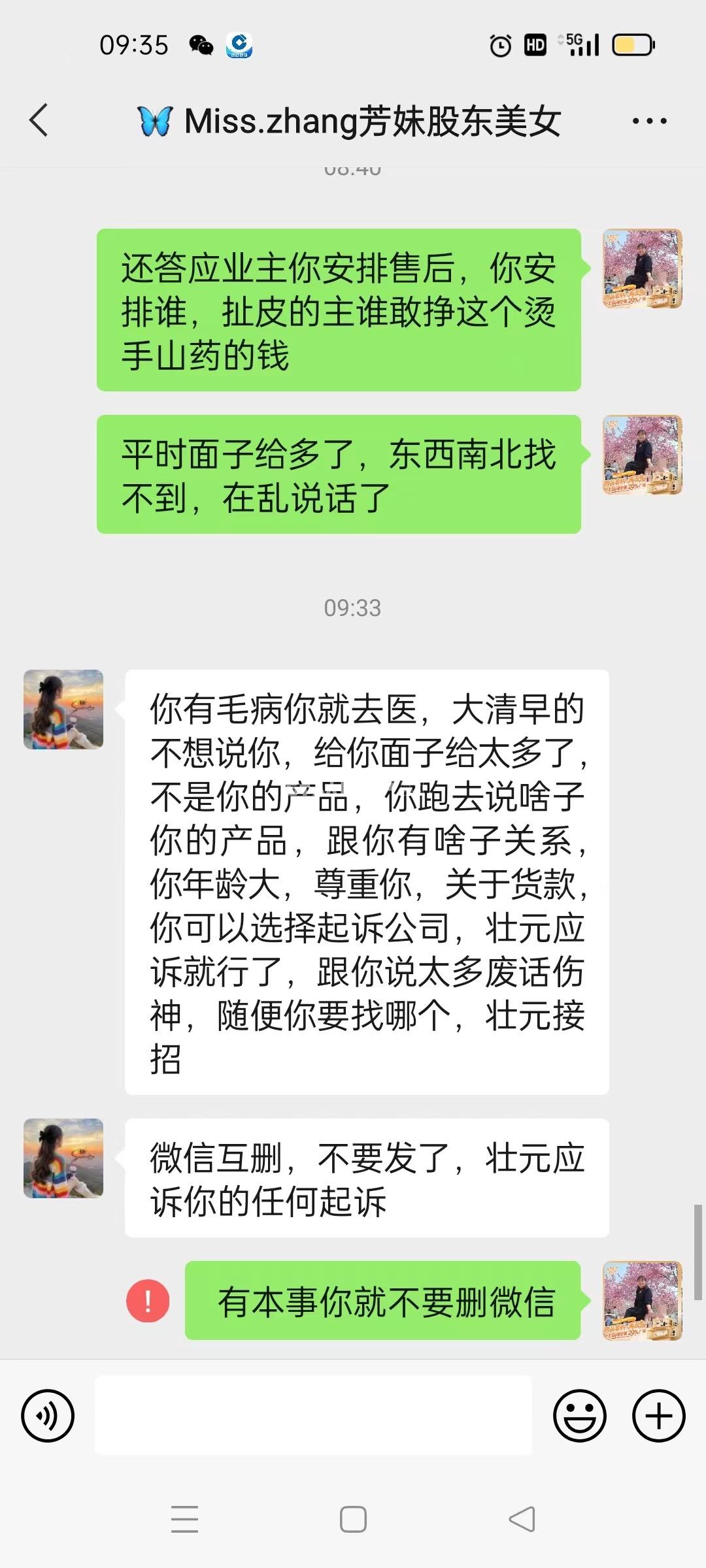
Task: Tap the message text input field
Action: 313,1415
